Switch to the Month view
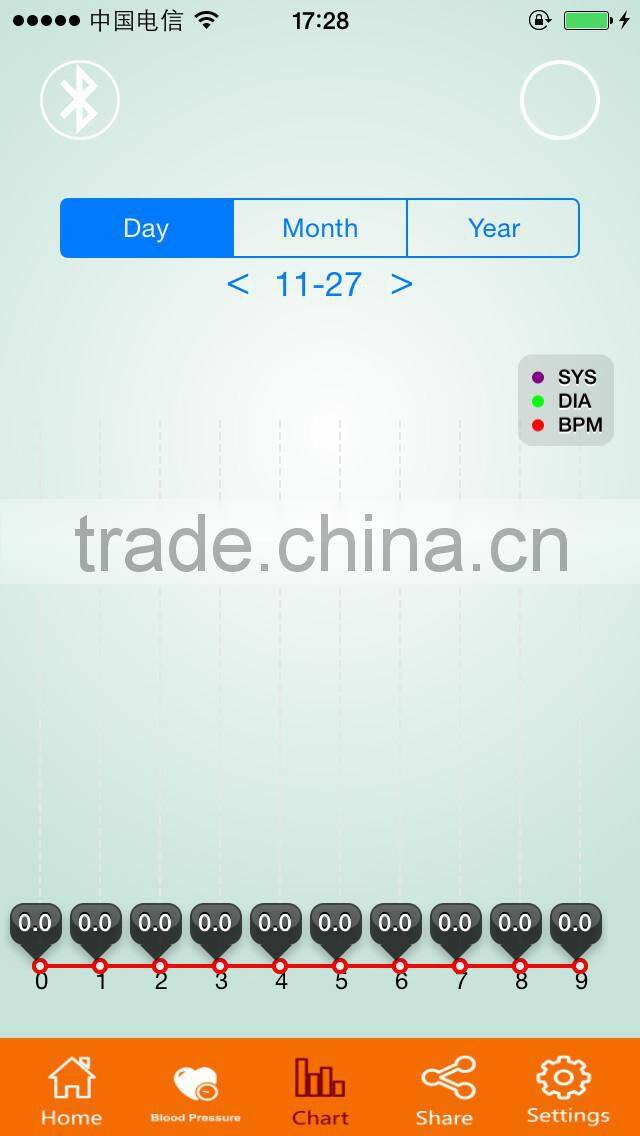Screen dimensions: 640x1136 click(320, 227)
